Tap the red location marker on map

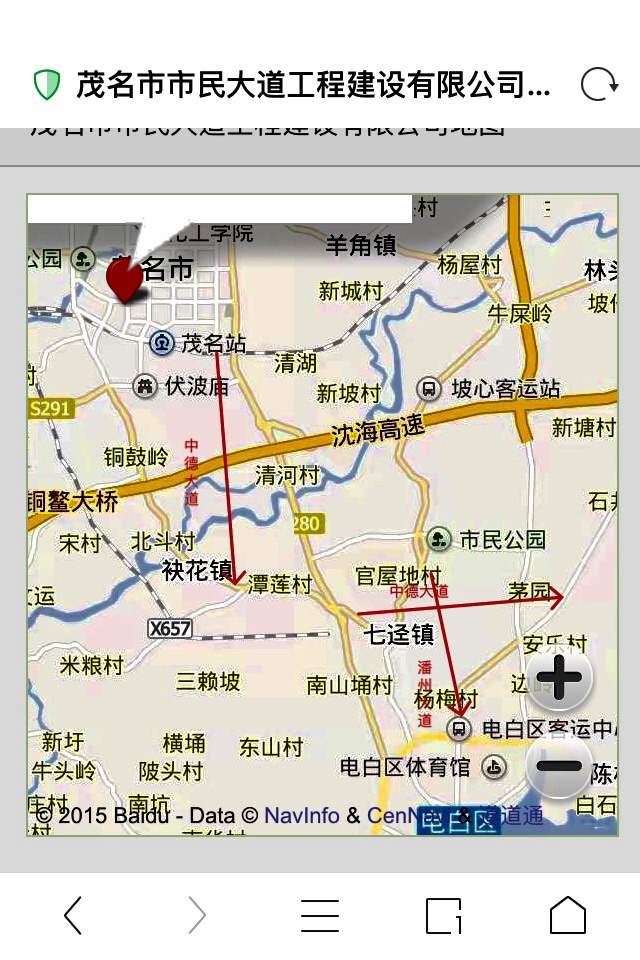coord(124,279)
